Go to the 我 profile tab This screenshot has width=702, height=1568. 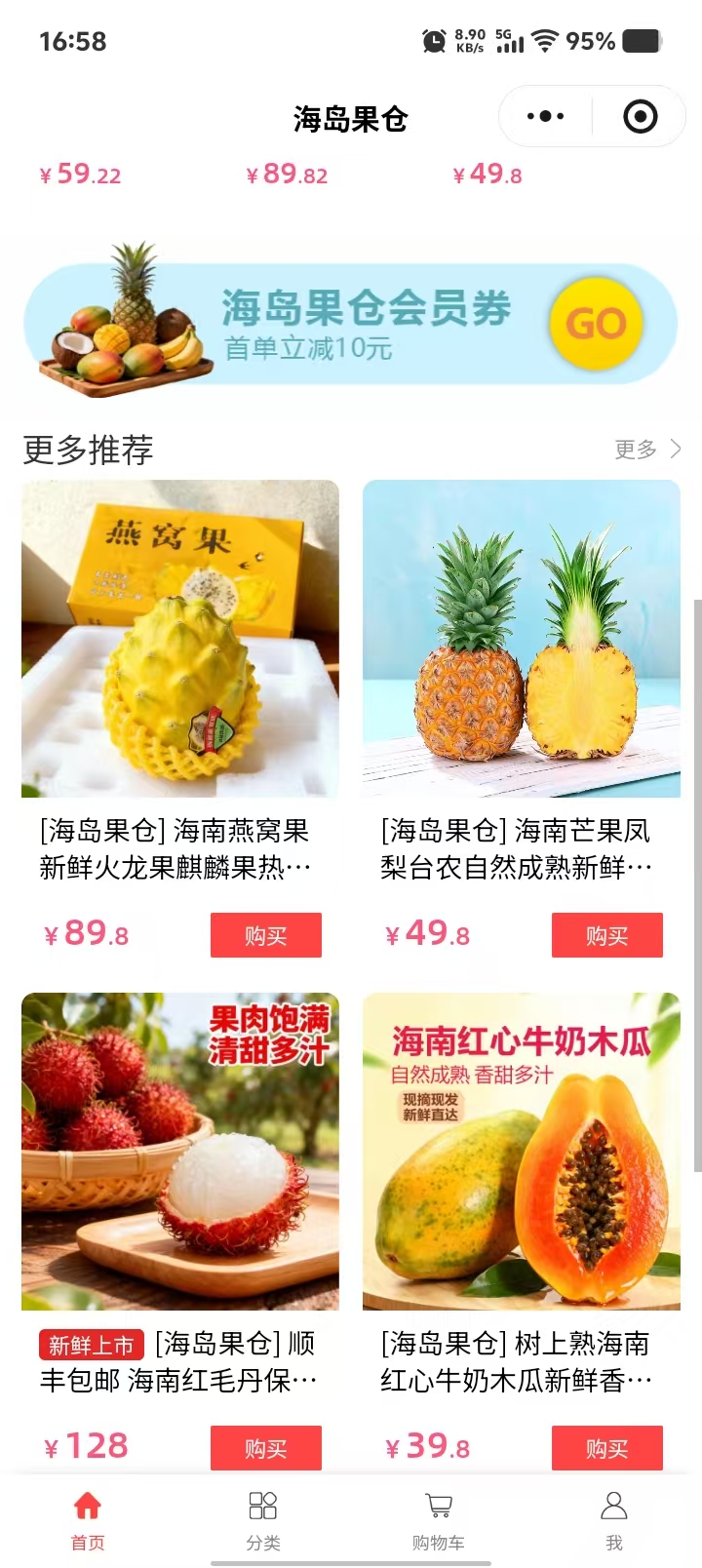click(x=614, y=1519)
